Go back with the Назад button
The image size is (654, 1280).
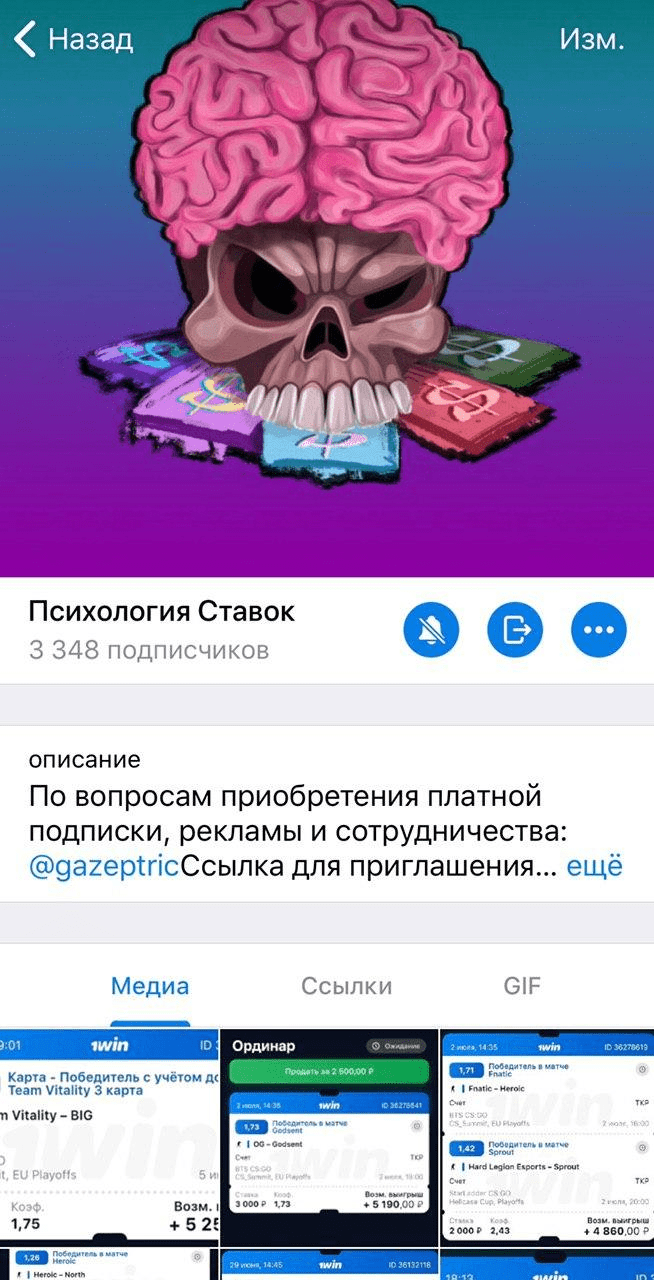tap(73, 40)
